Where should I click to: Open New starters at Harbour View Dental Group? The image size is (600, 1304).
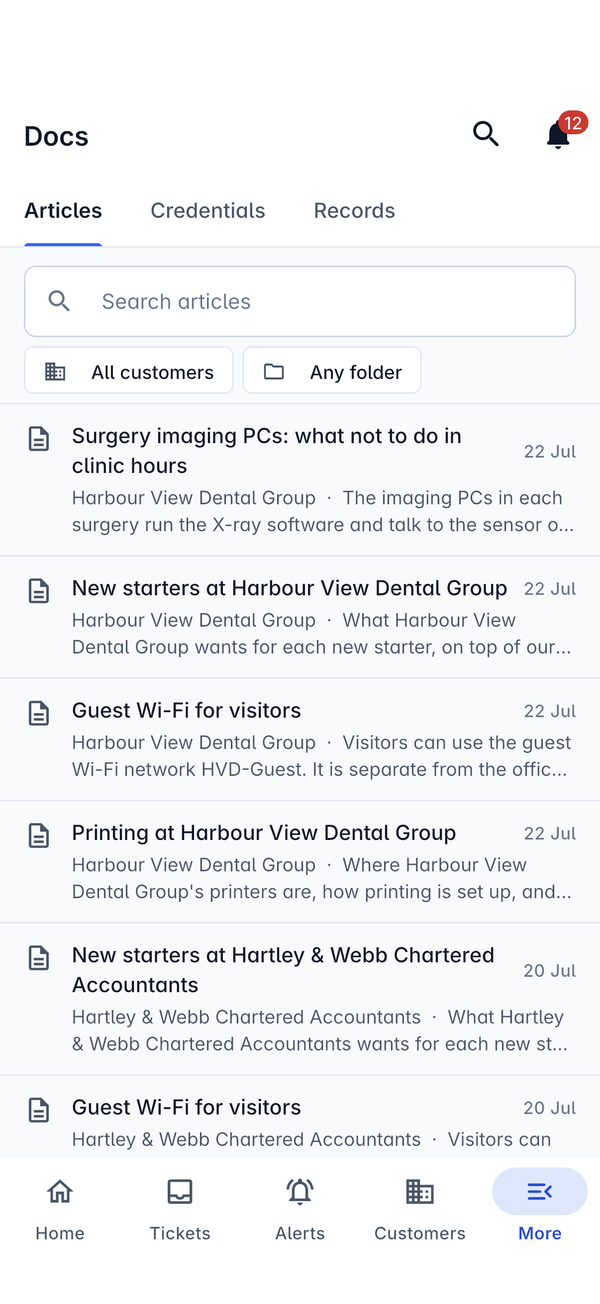point(300,617)
